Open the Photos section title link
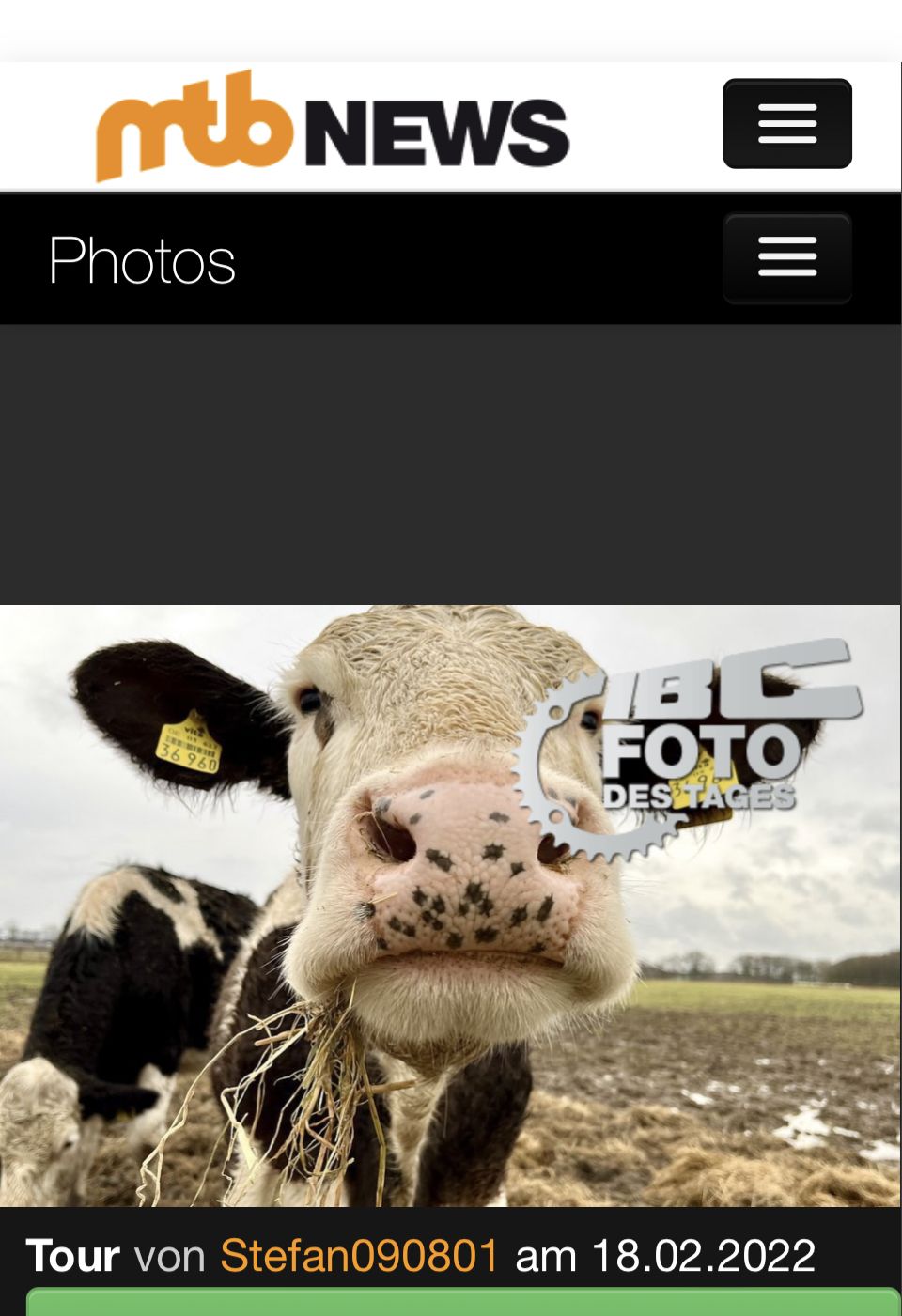Image resolution: width=902 pixels, height=1316 pixels. (142, 260)
